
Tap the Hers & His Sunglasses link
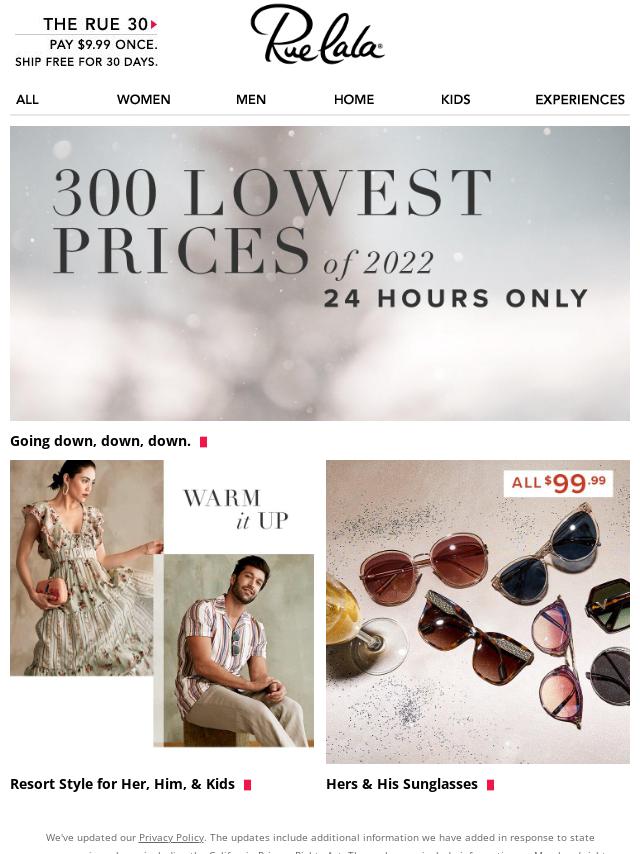pos(401,784)
